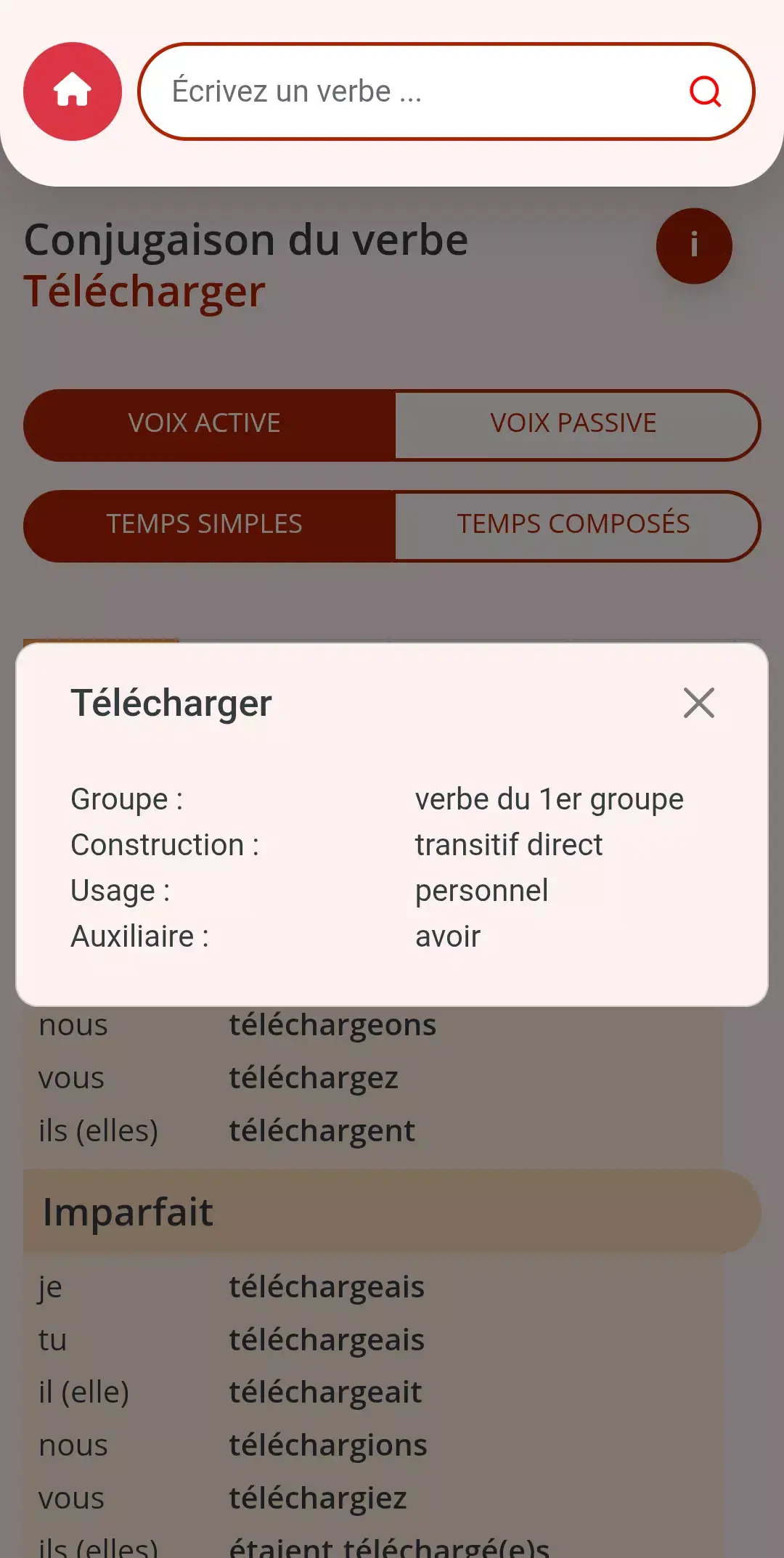Click the Groupe label in the popup
This screenshot has height=1558, width=784.
click(127, 798)
